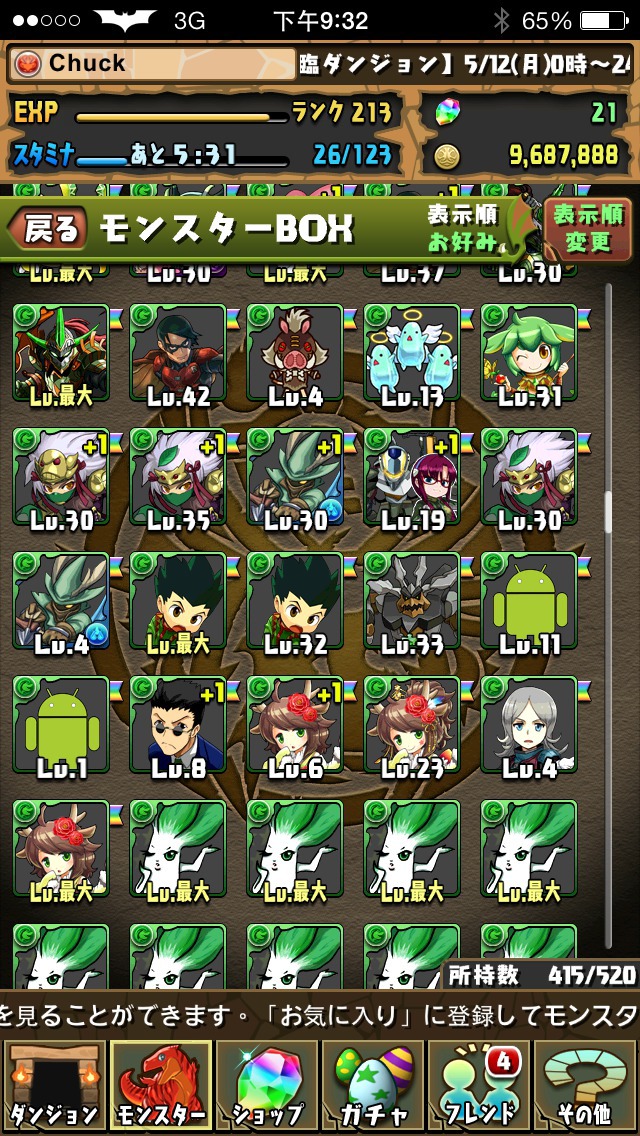Screen dimensions: 640x1136
Task: Select the Lv.23 rose-haired girl monster
Action: pyautogui.click(x=412, y=725)
